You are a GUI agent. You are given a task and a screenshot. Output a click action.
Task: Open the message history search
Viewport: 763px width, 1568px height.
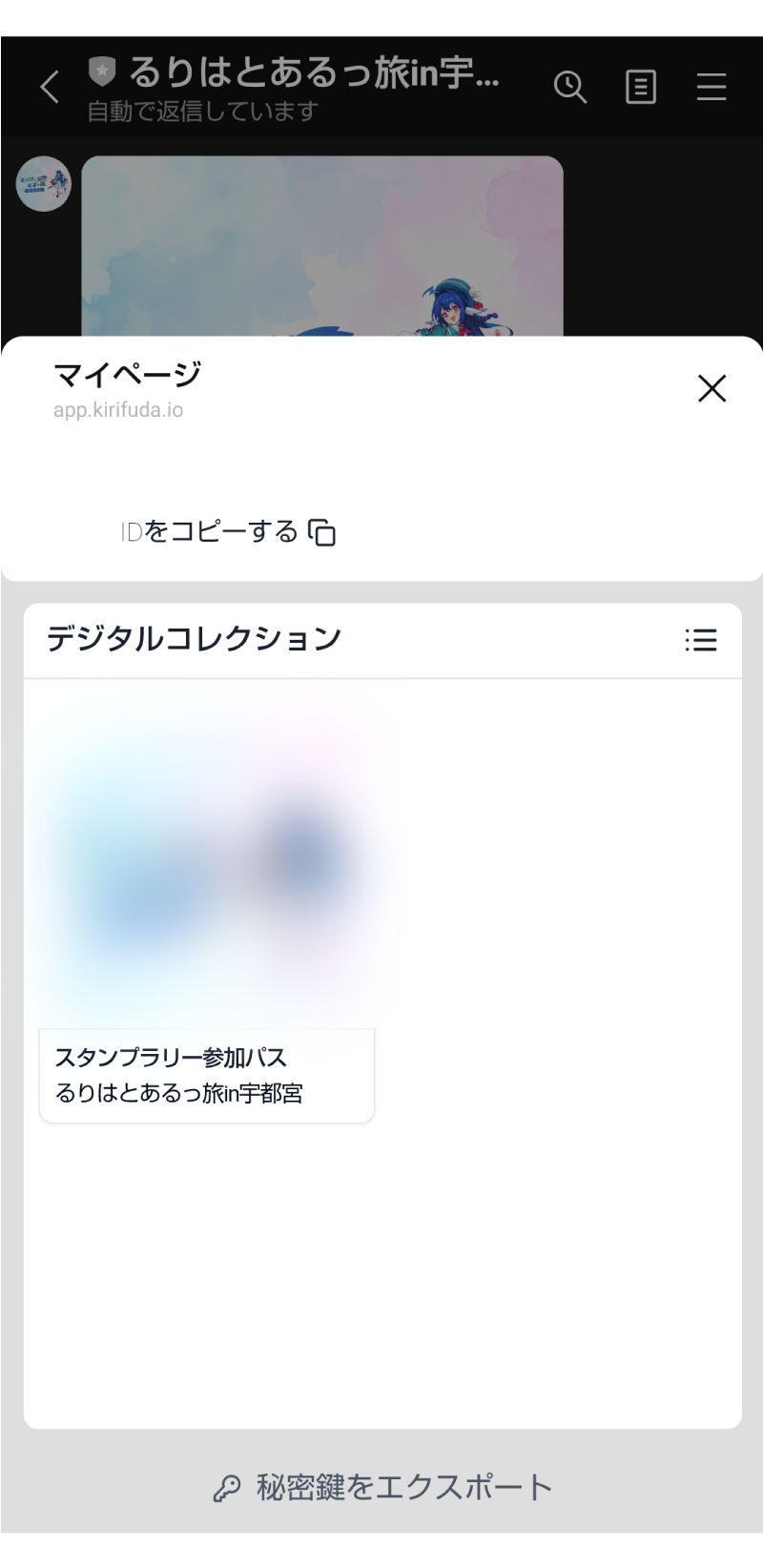(x=569, y=87)
